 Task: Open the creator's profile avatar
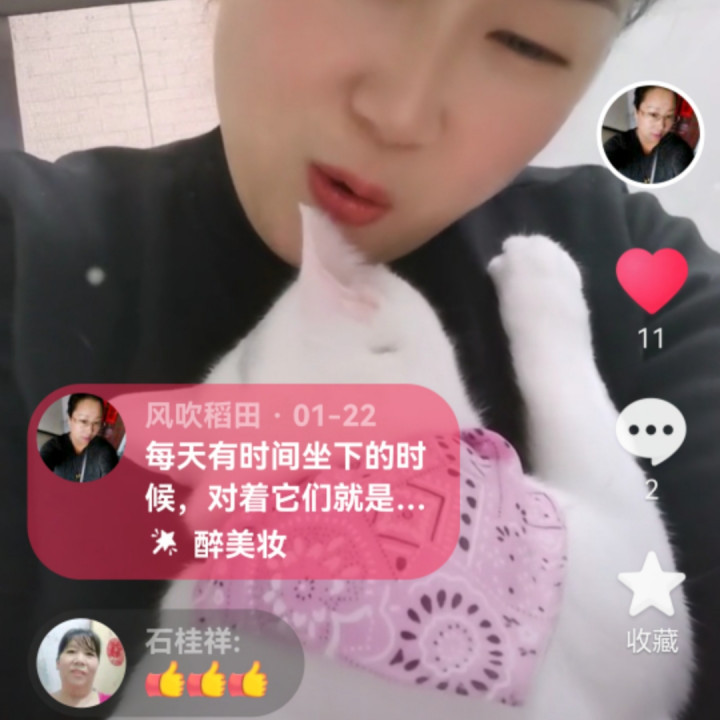[x=651, y=134]
